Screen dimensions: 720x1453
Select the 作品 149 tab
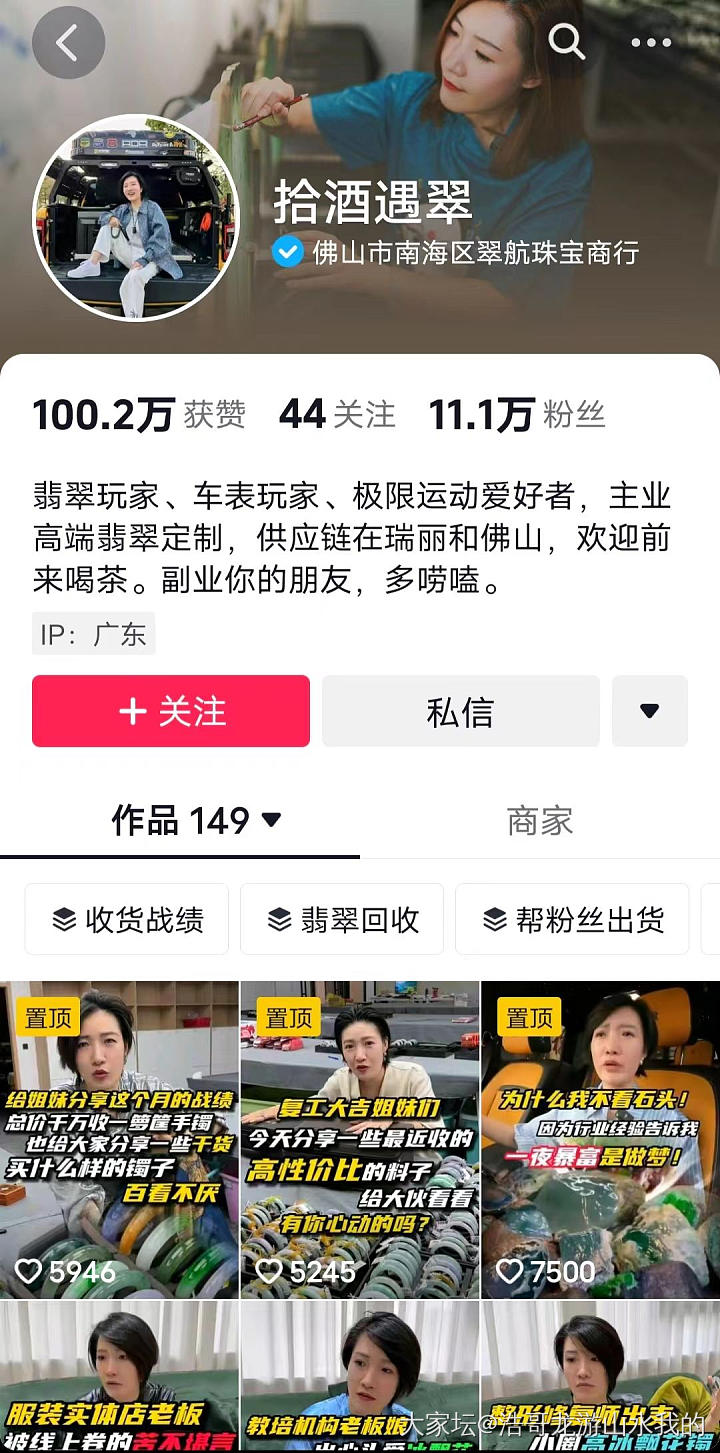coord(195,821)
